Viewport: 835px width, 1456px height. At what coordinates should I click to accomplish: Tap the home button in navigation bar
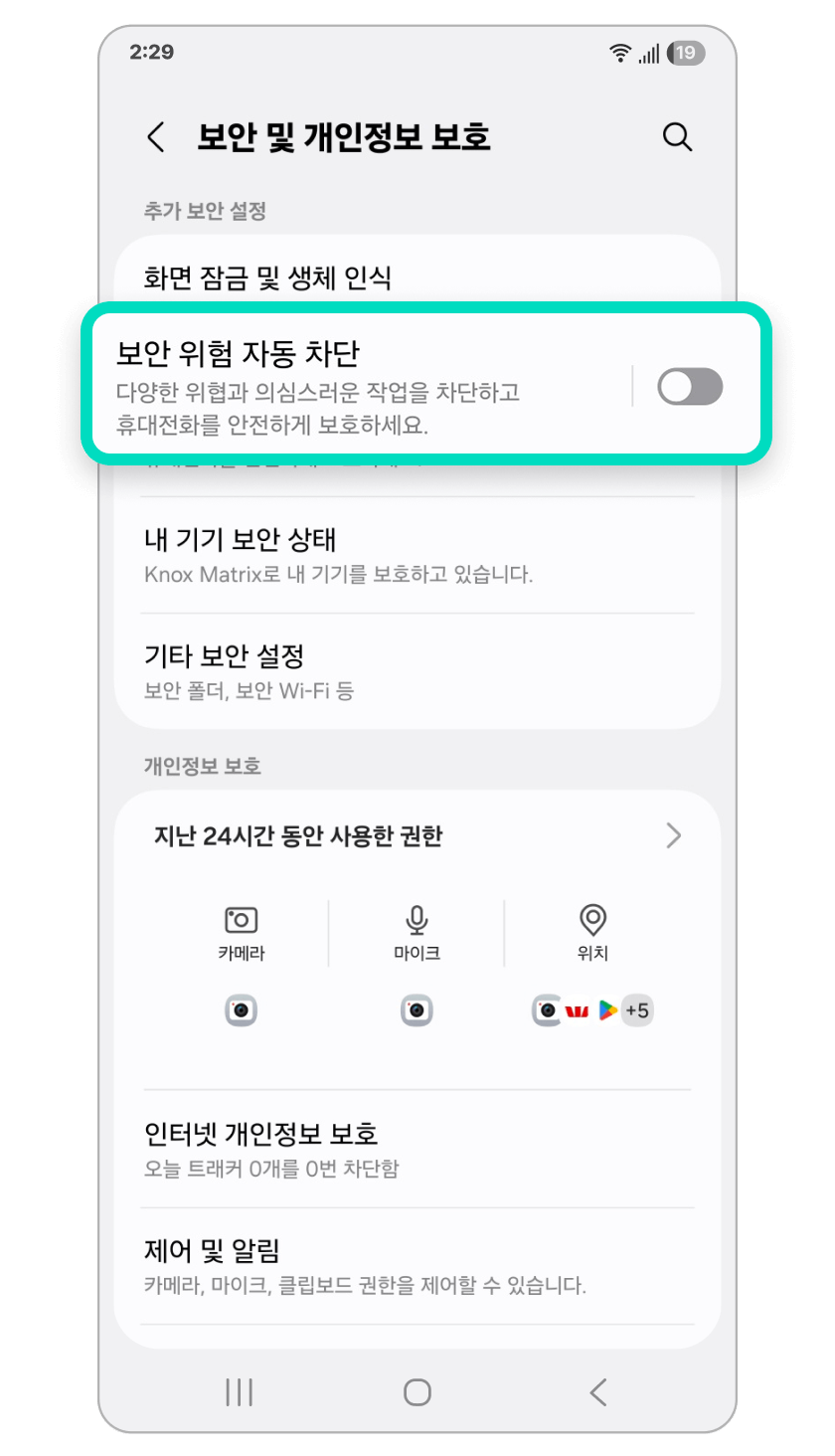[417, 1392]
